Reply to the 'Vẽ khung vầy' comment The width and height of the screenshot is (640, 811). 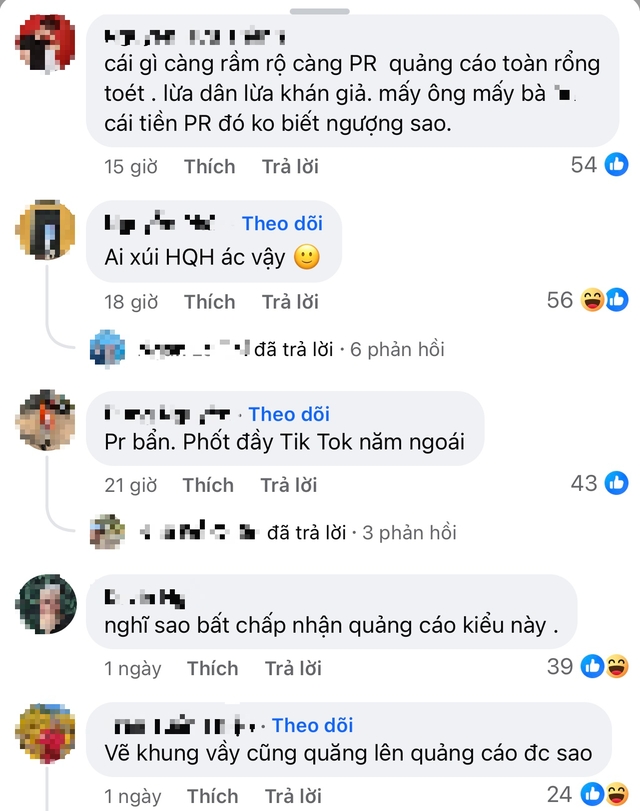293,796
